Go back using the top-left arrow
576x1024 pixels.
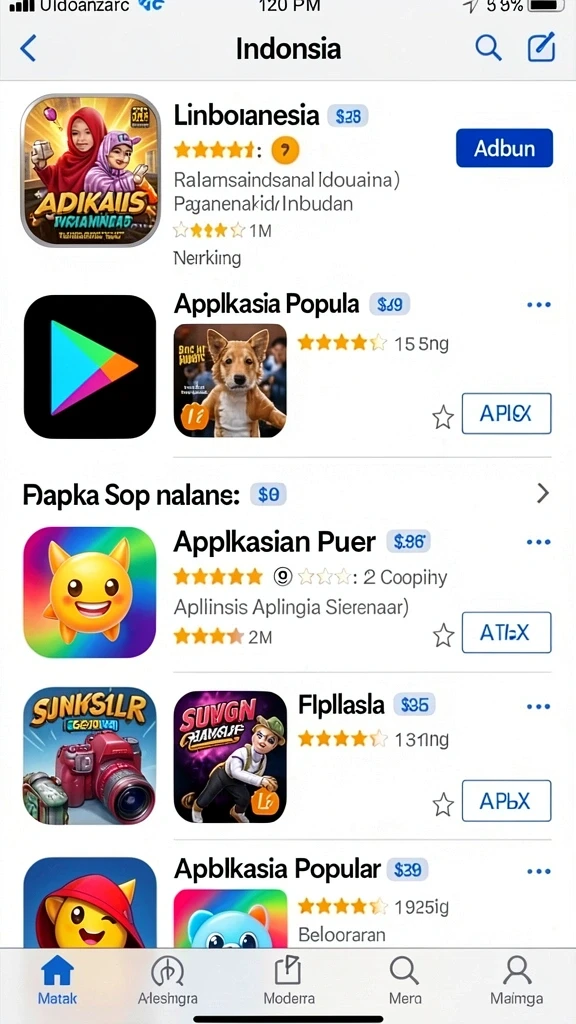[x=27, y=48]
